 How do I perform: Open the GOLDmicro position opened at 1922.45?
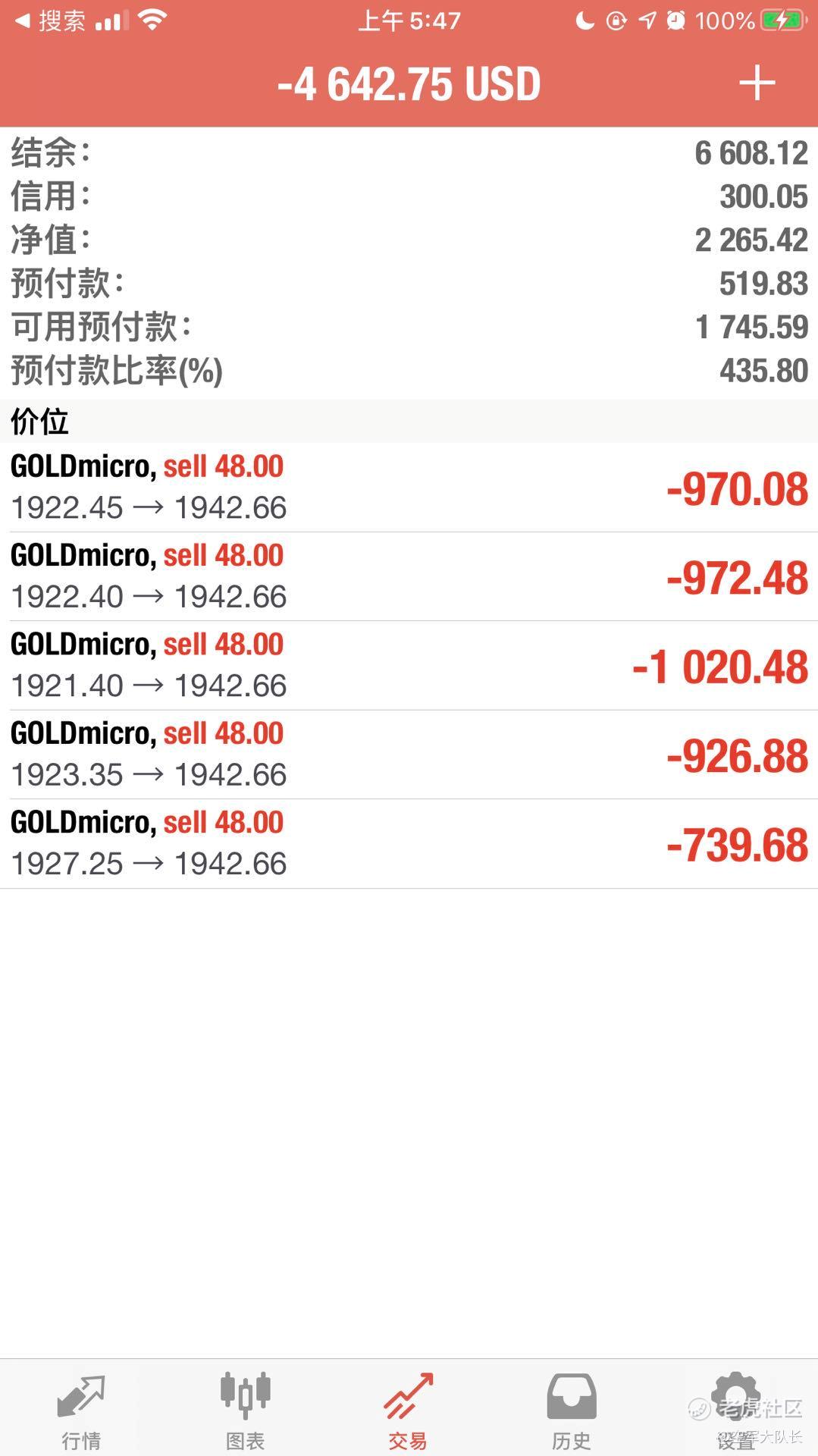409,488
